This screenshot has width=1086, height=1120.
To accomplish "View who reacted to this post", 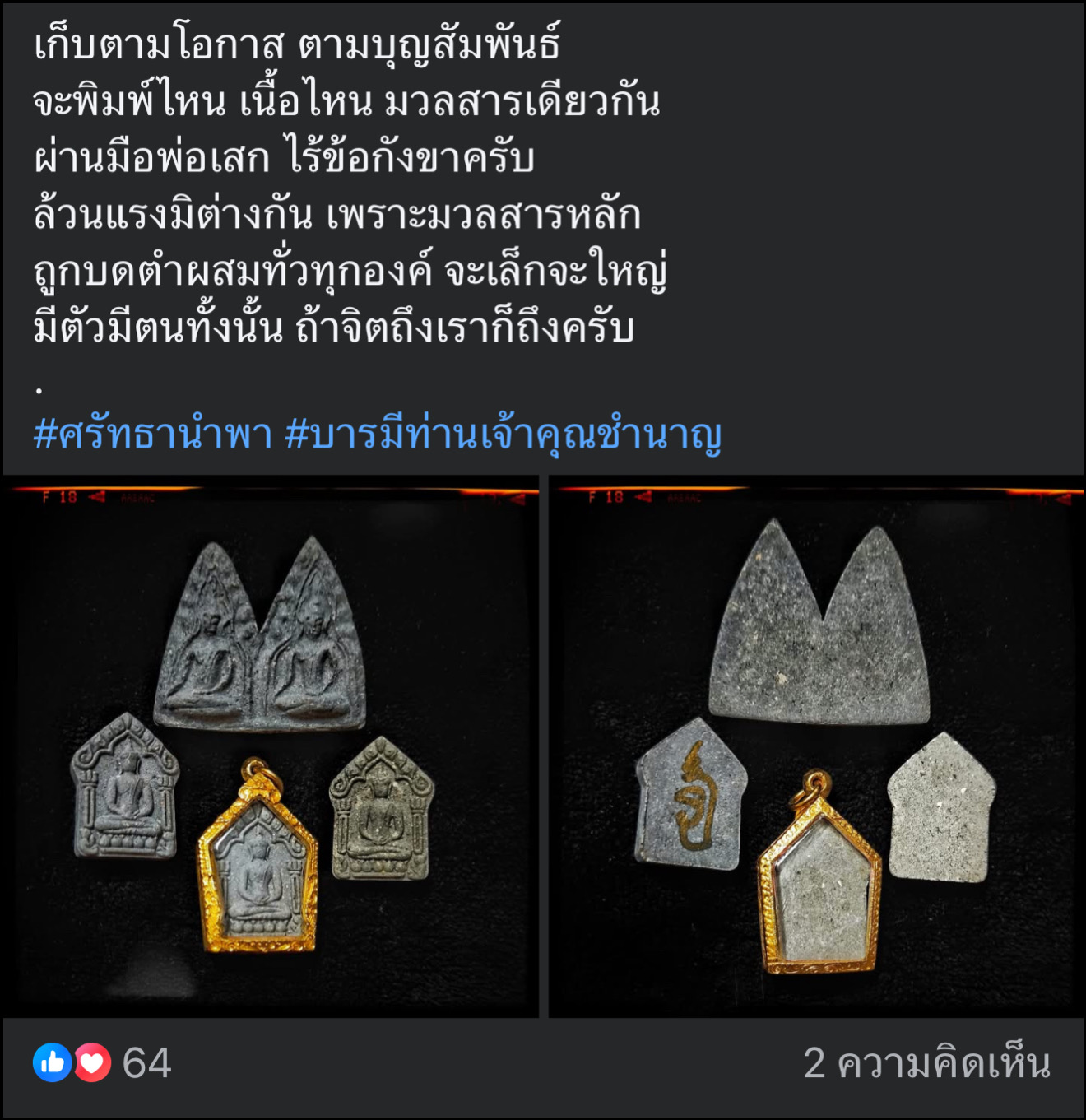I will pos(102,1062).
